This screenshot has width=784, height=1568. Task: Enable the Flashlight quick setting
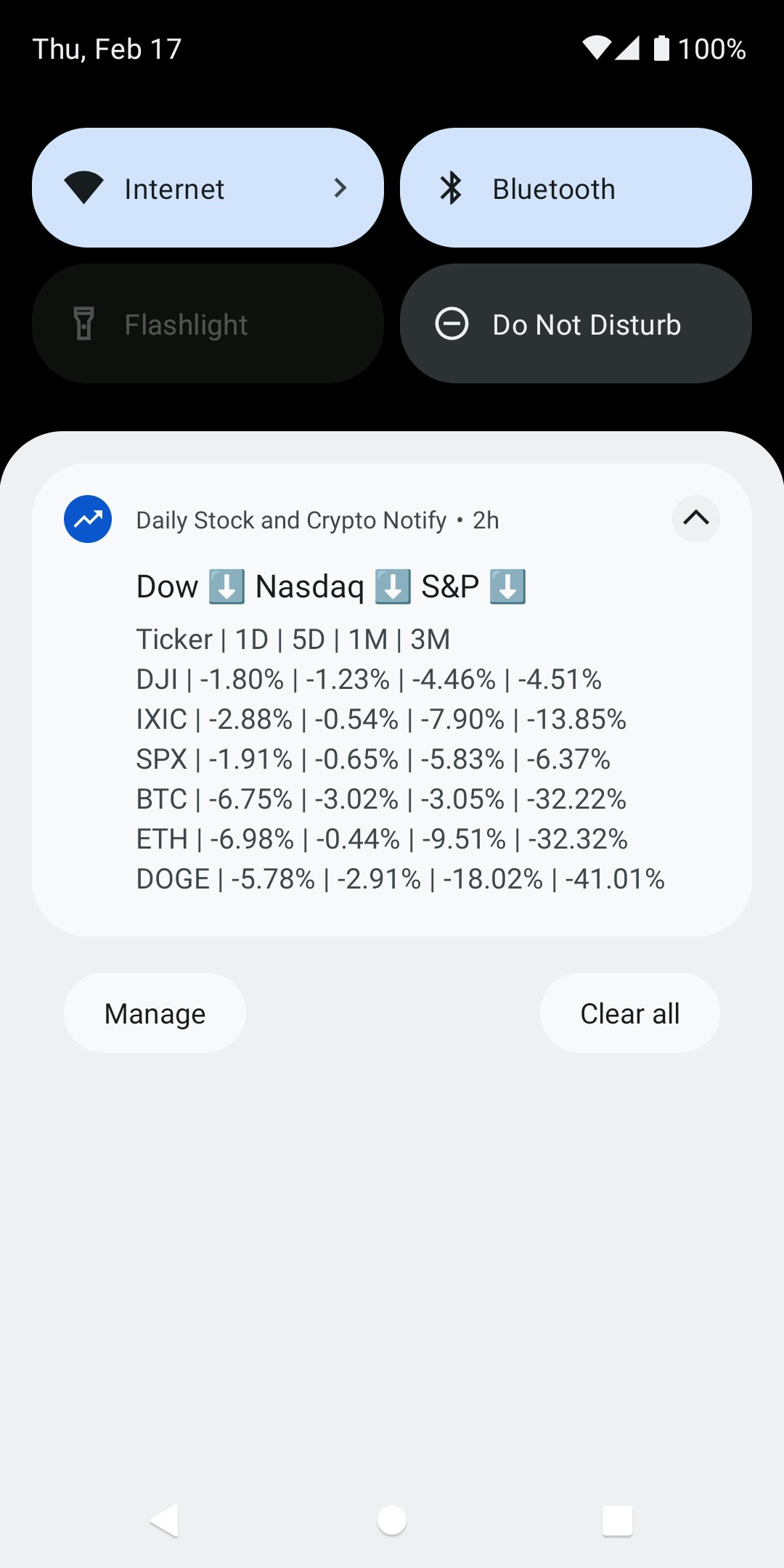pos(208,324)
